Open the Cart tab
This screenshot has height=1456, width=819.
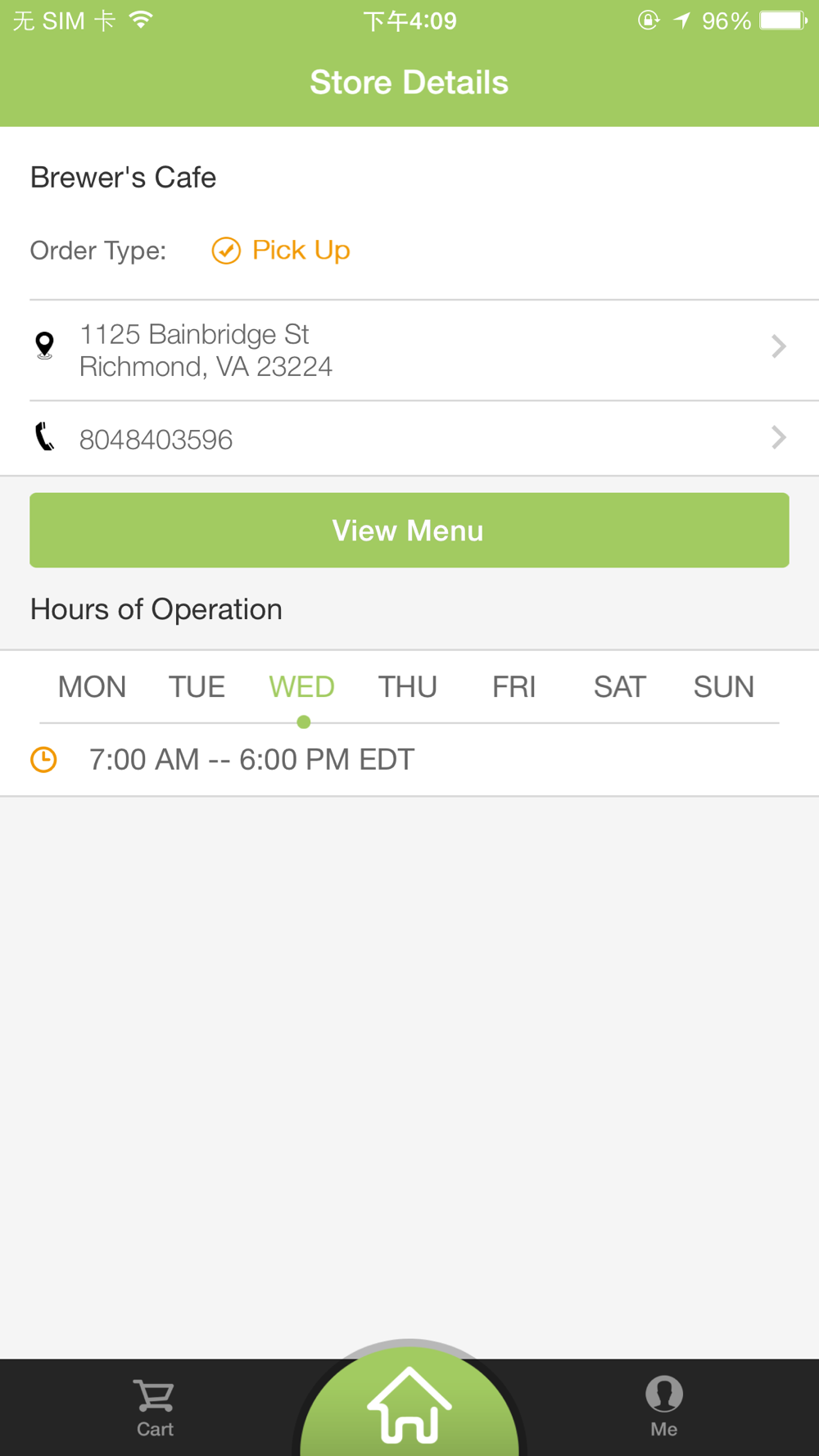(155, 1408)
